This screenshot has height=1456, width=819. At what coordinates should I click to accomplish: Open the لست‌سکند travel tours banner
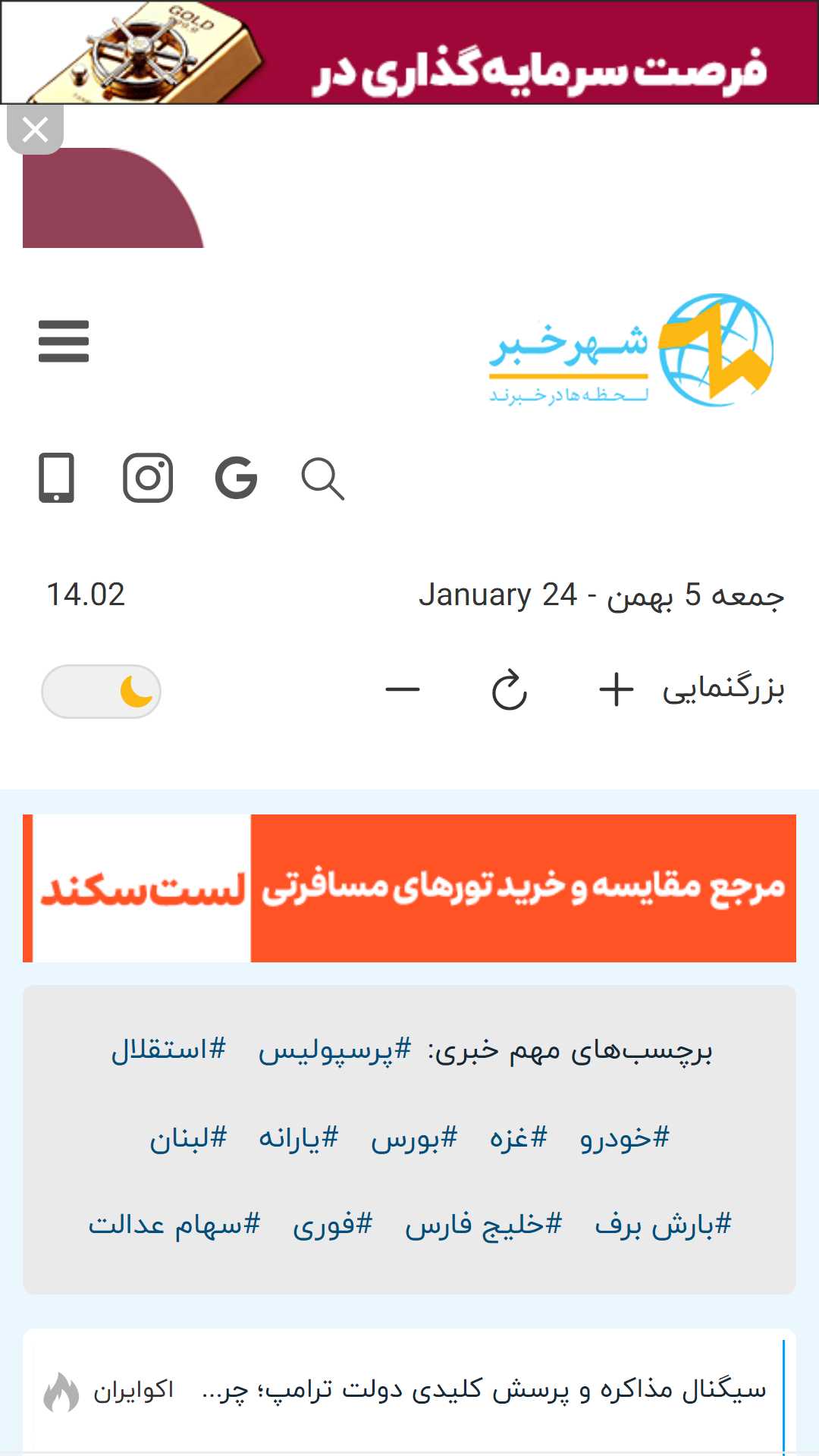click(x=409, y=888)
